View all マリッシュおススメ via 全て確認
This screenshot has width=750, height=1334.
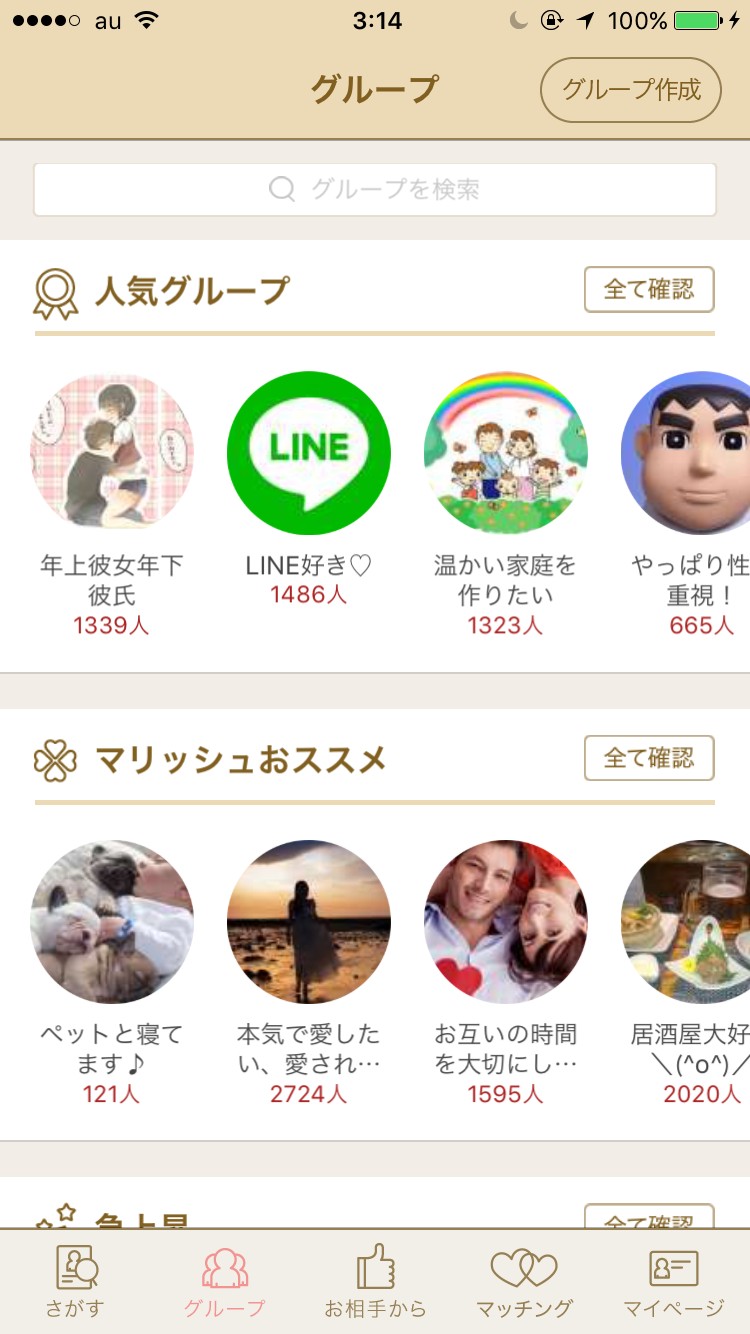pyautogui.click(x=649, y=758)
